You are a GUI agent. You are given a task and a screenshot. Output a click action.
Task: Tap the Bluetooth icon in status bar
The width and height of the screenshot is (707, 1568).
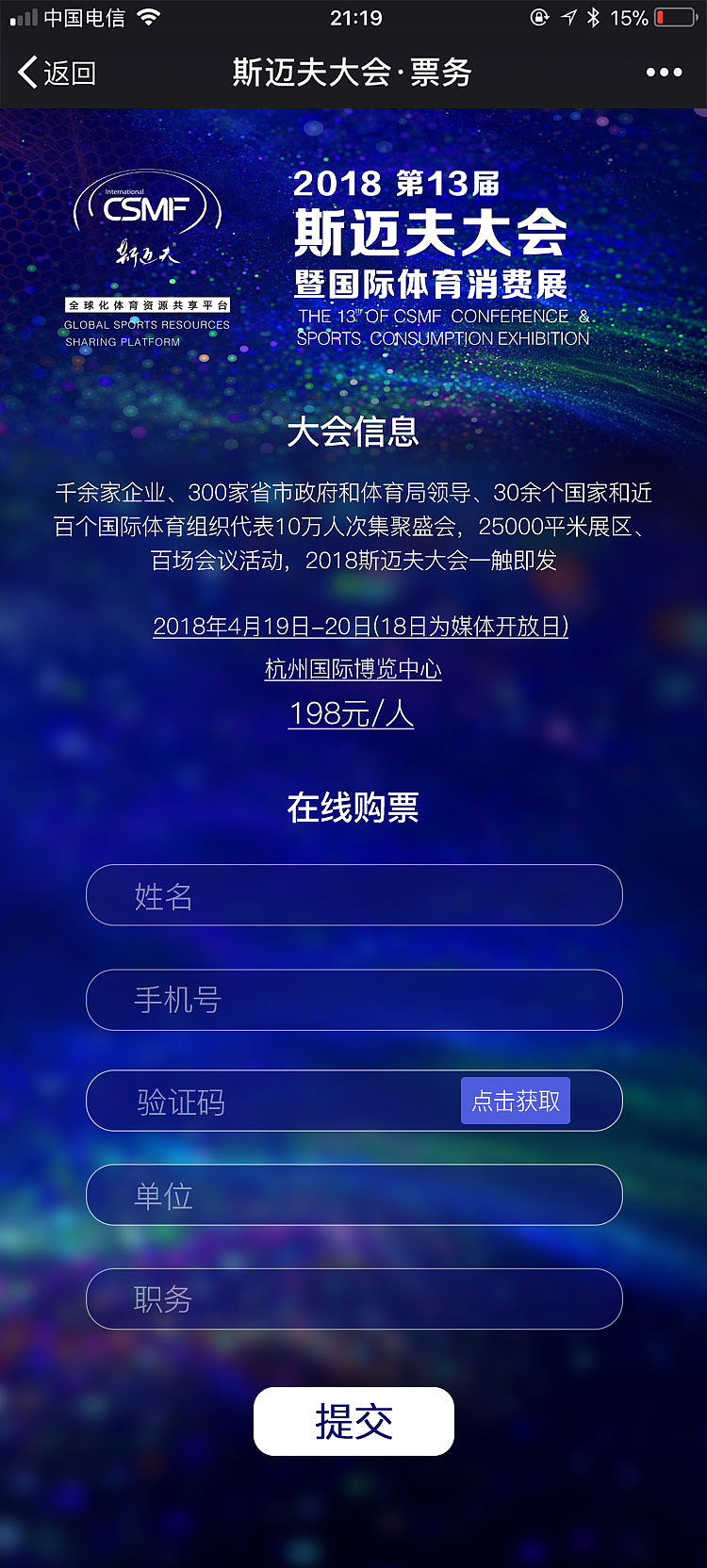595,15
